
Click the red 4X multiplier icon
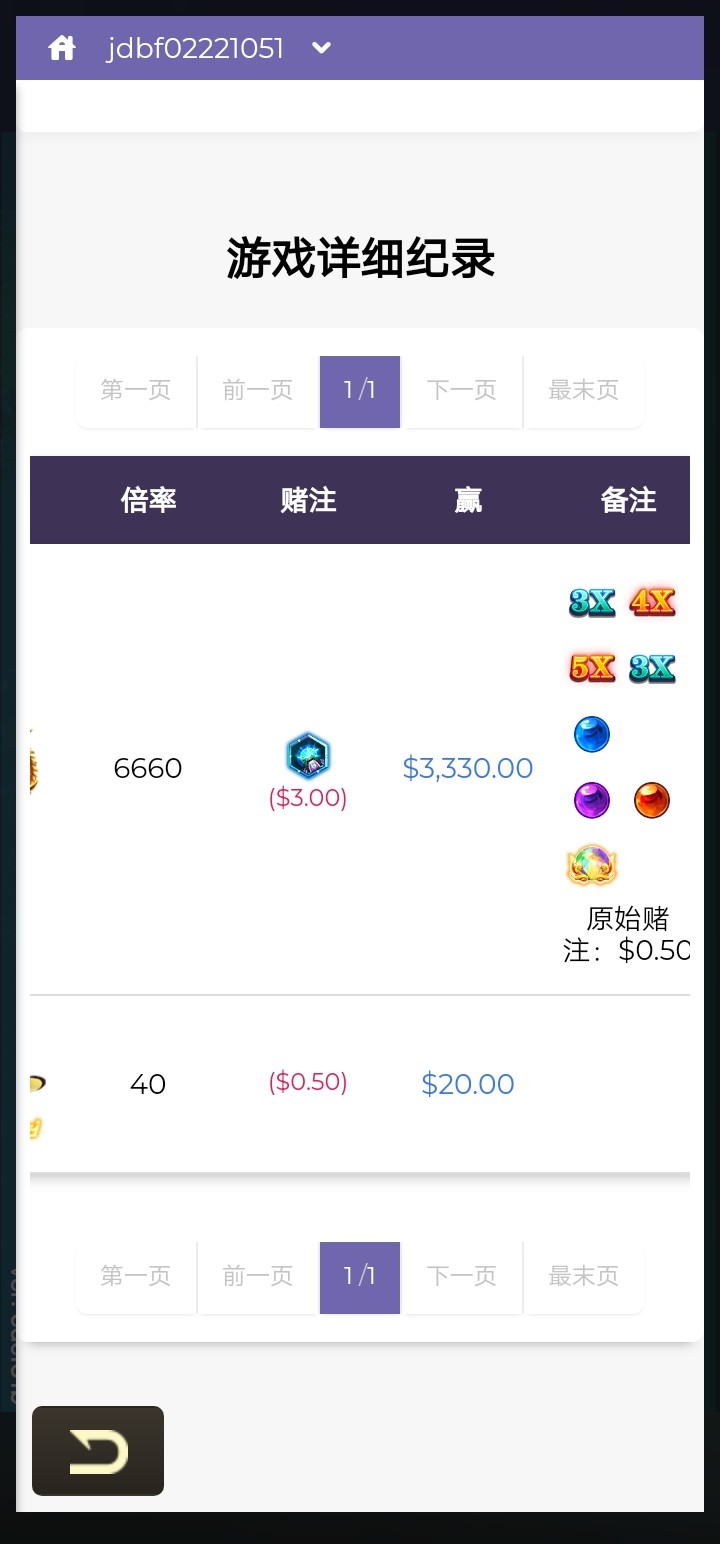651,602
